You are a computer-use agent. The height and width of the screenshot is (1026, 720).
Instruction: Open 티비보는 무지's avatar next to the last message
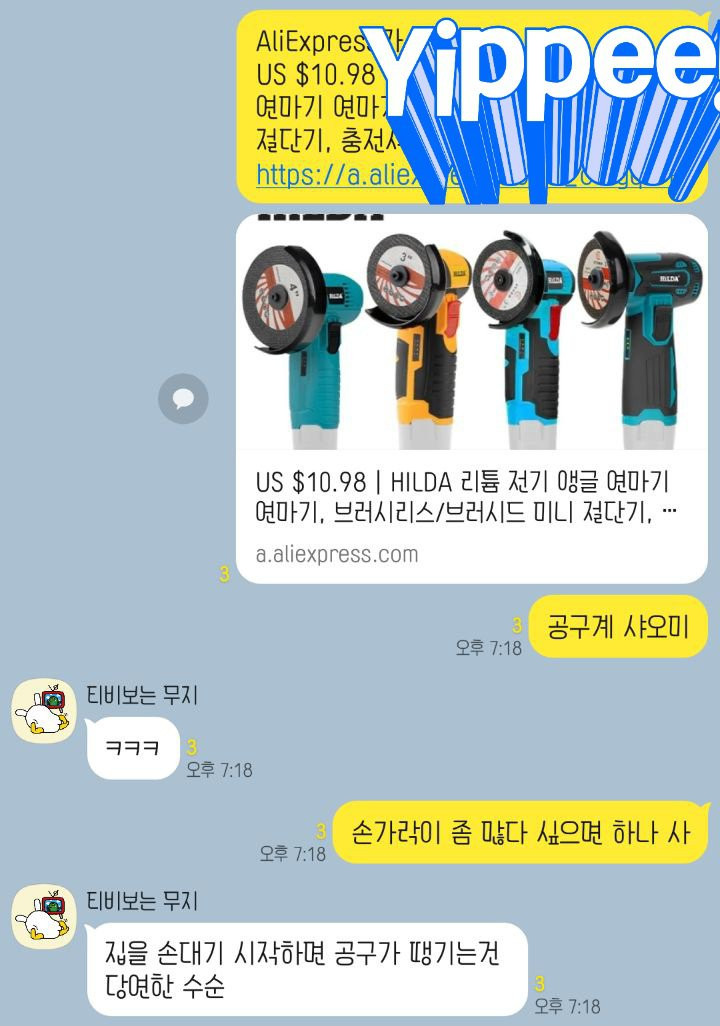(44, 916)
